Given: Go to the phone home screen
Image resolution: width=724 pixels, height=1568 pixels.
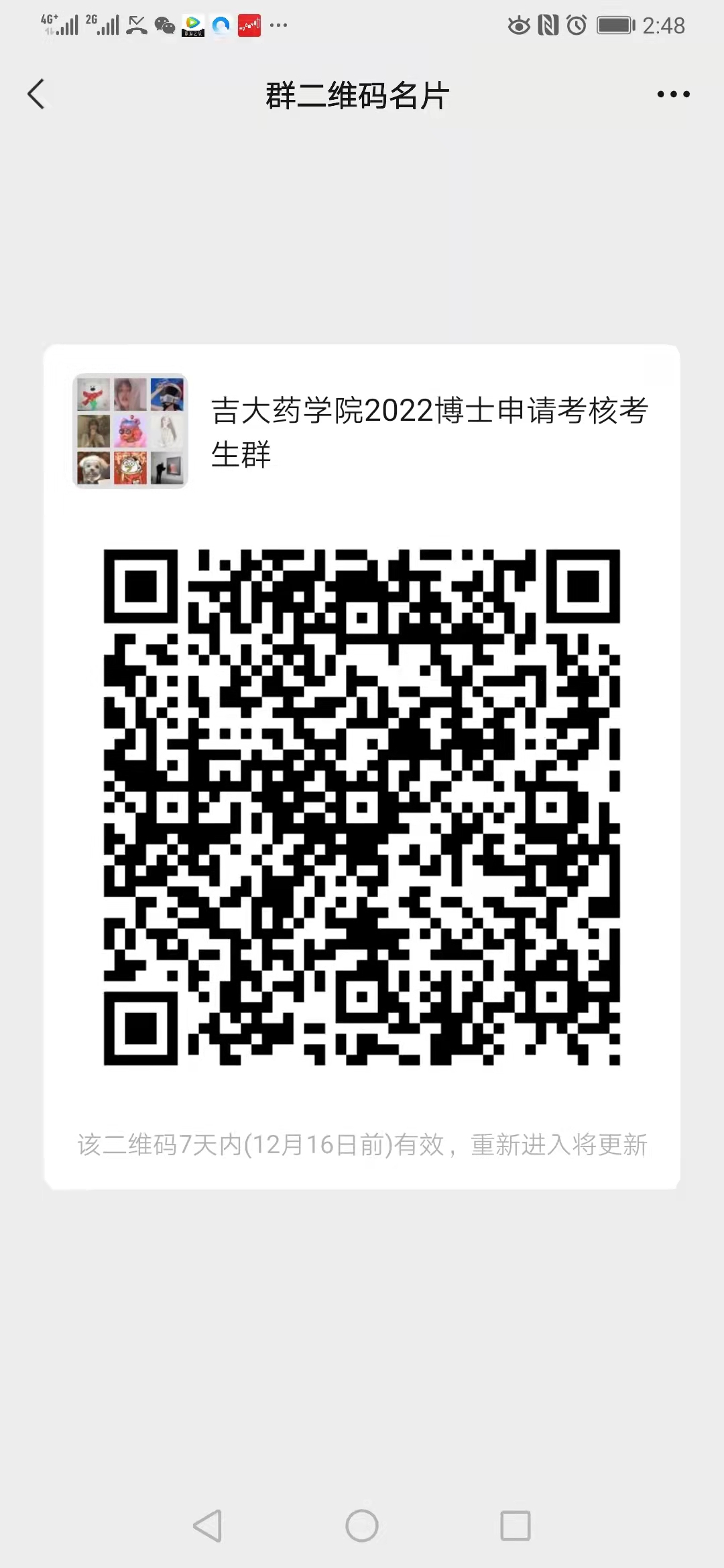Looking at the screenshot, I should coord(362,1526).
